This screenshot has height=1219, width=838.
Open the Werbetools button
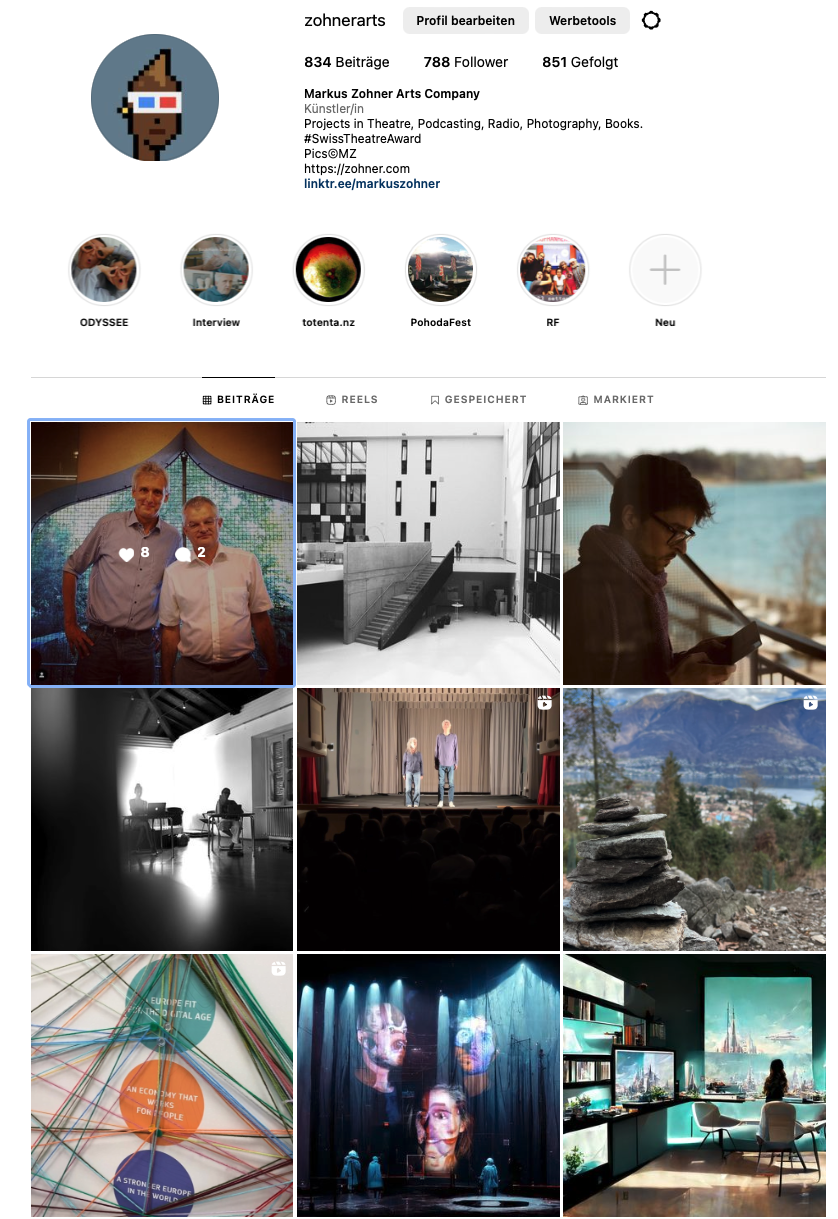[582, 21]
